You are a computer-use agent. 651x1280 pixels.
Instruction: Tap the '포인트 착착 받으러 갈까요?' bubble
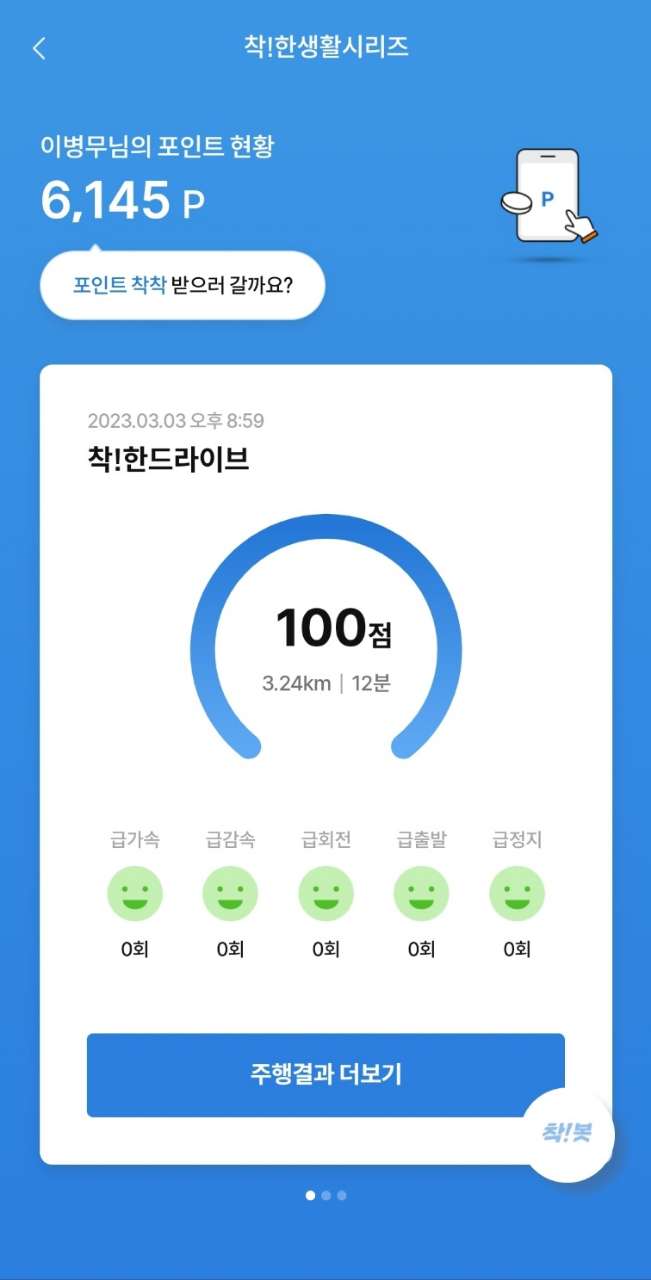[183, 286]
